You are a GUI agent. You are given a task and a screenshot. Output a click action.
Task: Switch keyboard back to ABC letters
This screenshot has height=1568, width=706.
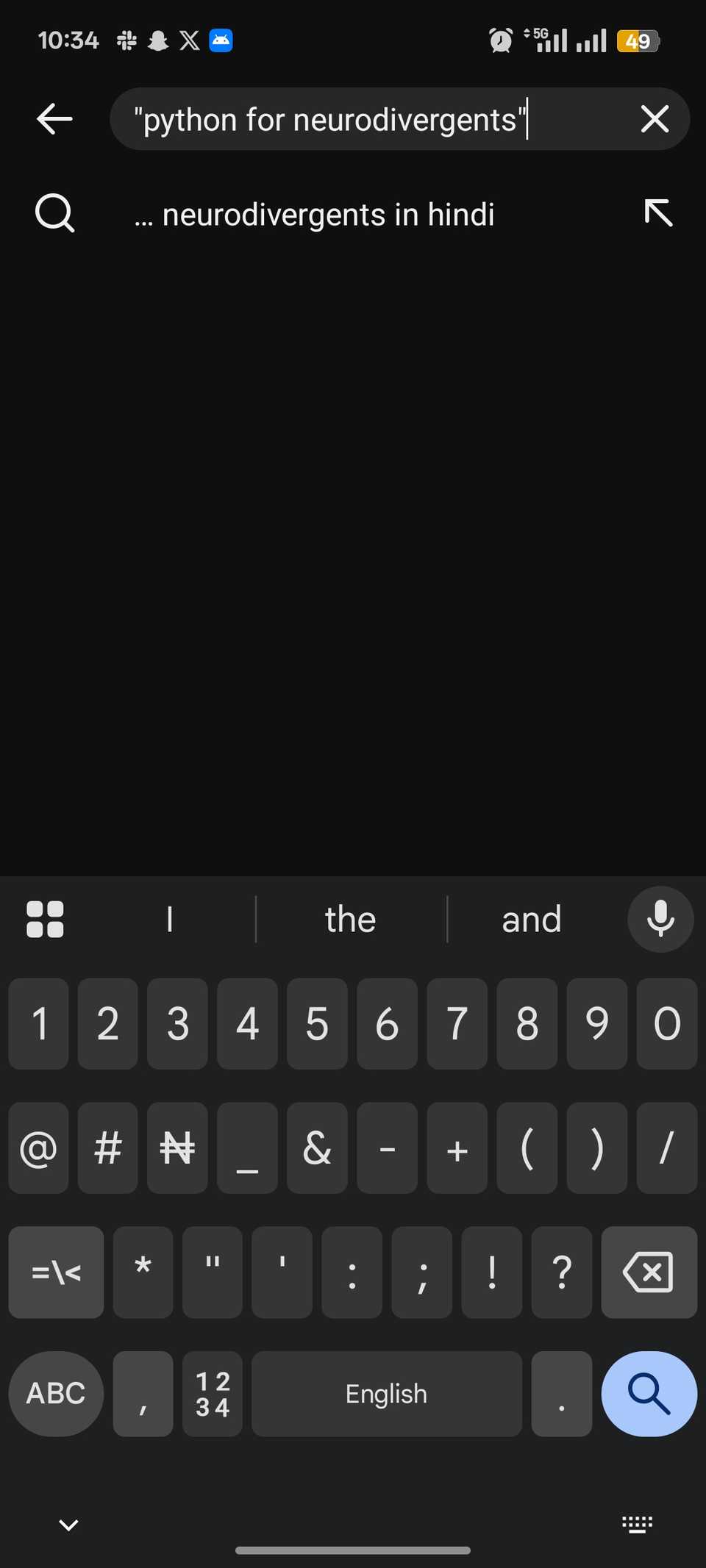pyautogui.click(x=56, y=1393)
